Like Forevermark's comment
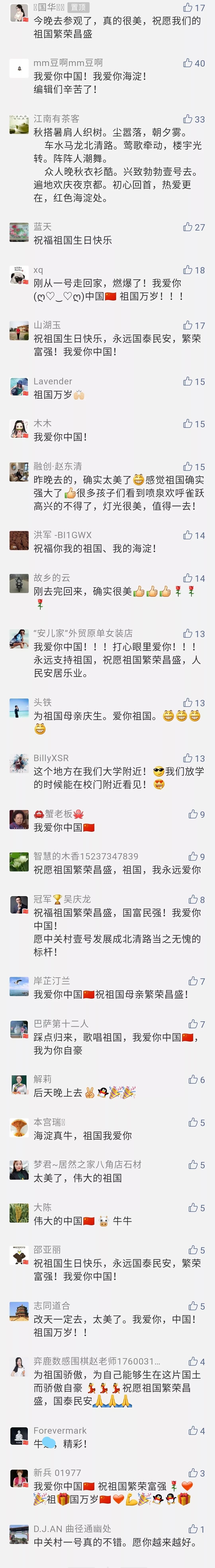Viewport: 215px width, 1568px height. tap(193, 1430)
